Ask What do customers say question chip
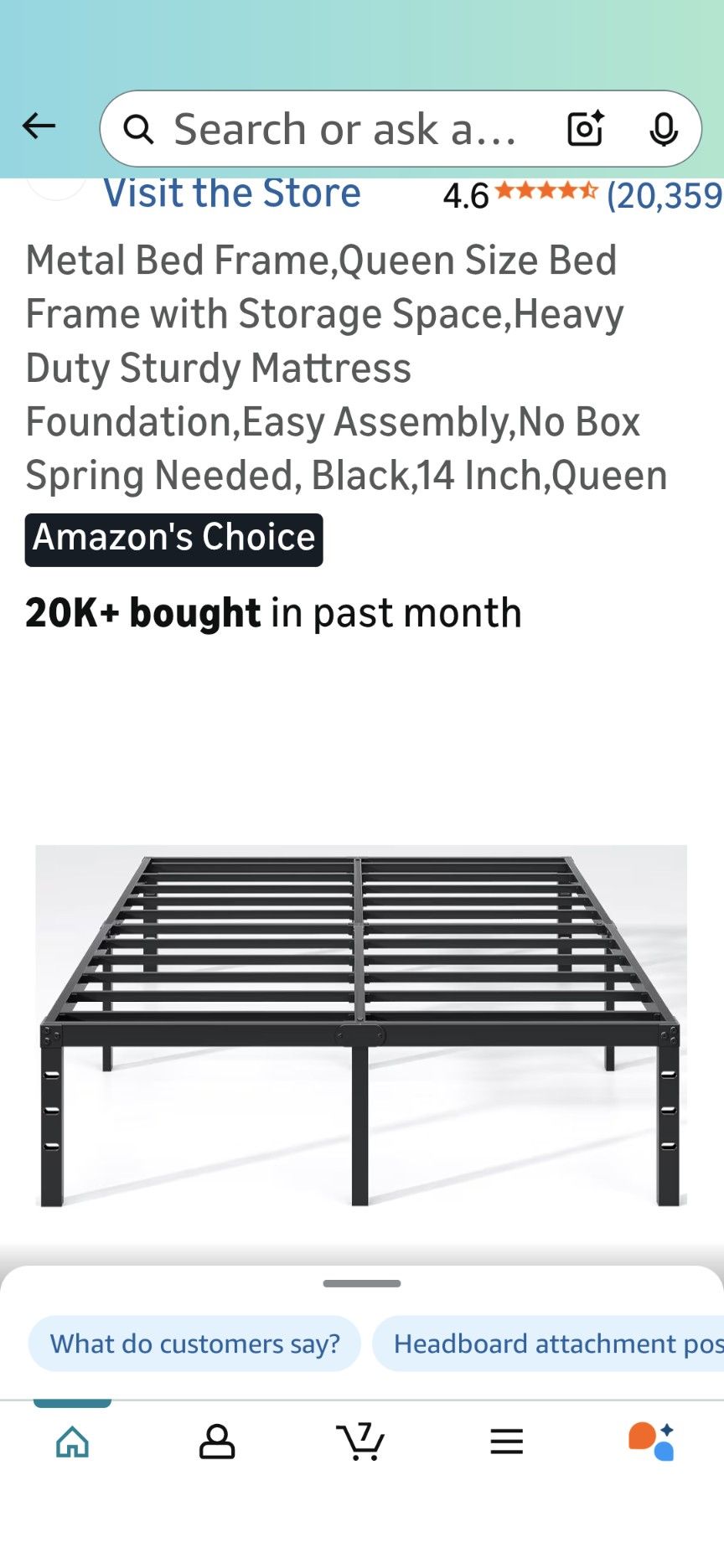This screenshot has width=724, height=1568. [x=195, y=1344]
